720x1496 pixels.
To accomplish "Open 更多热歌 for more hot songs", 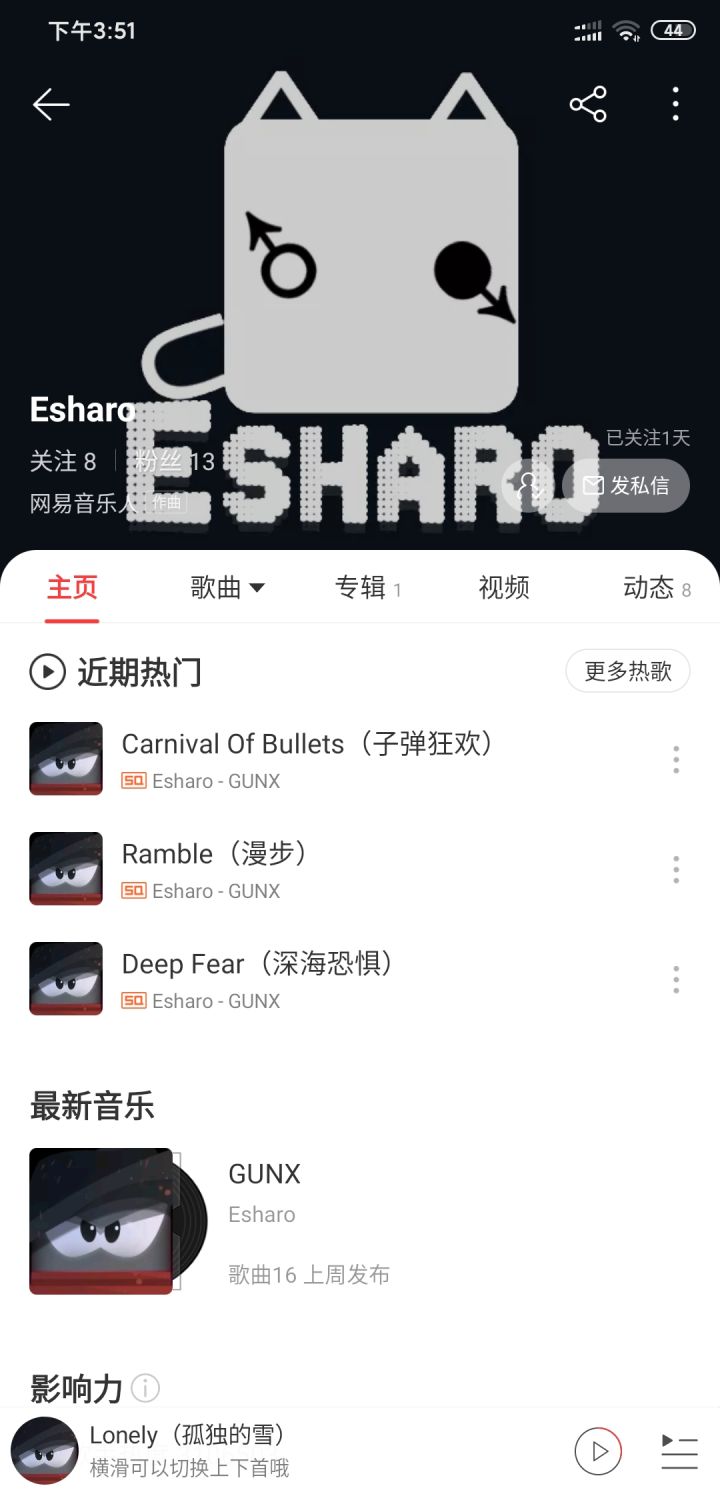I will (628, 671).
